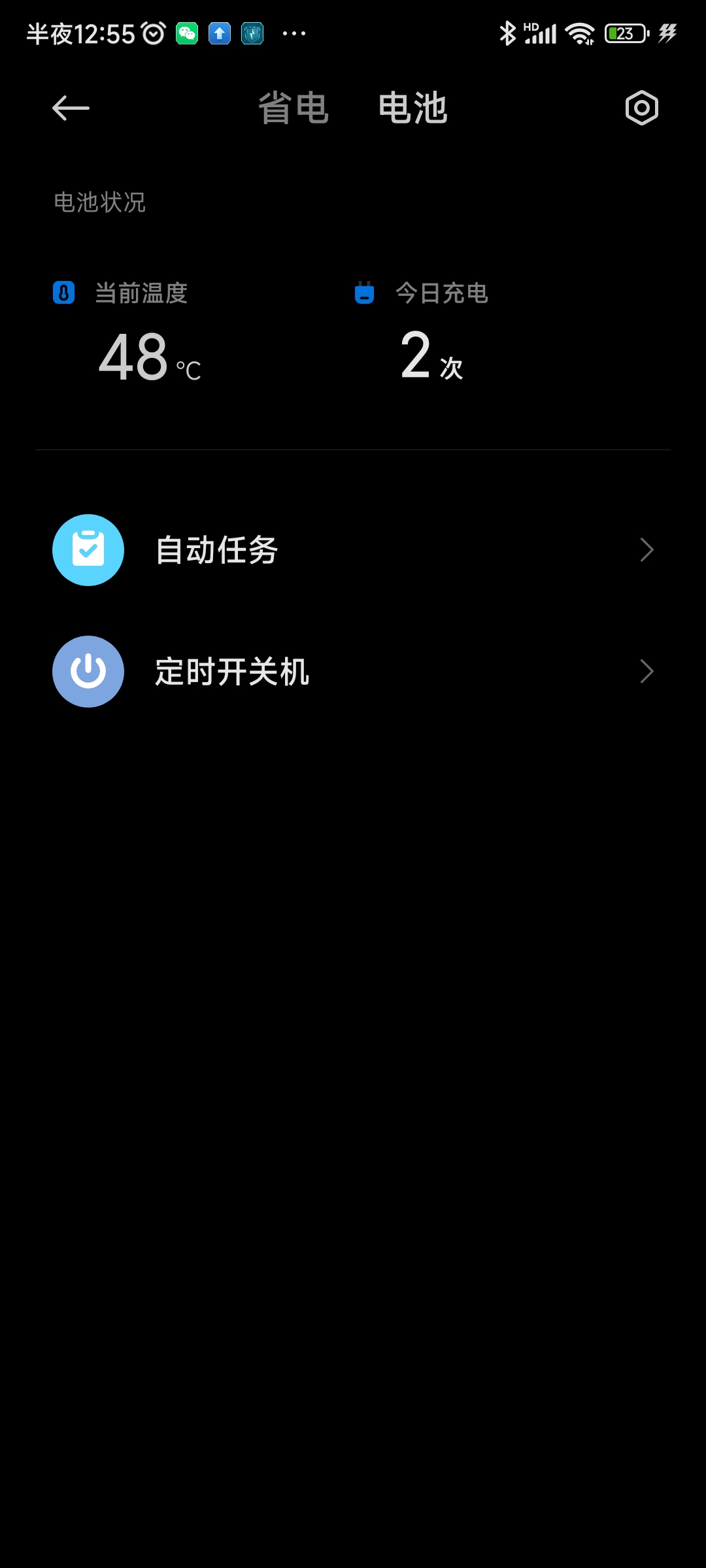
Task: Open 自动任务
Action: coord(353,550)
